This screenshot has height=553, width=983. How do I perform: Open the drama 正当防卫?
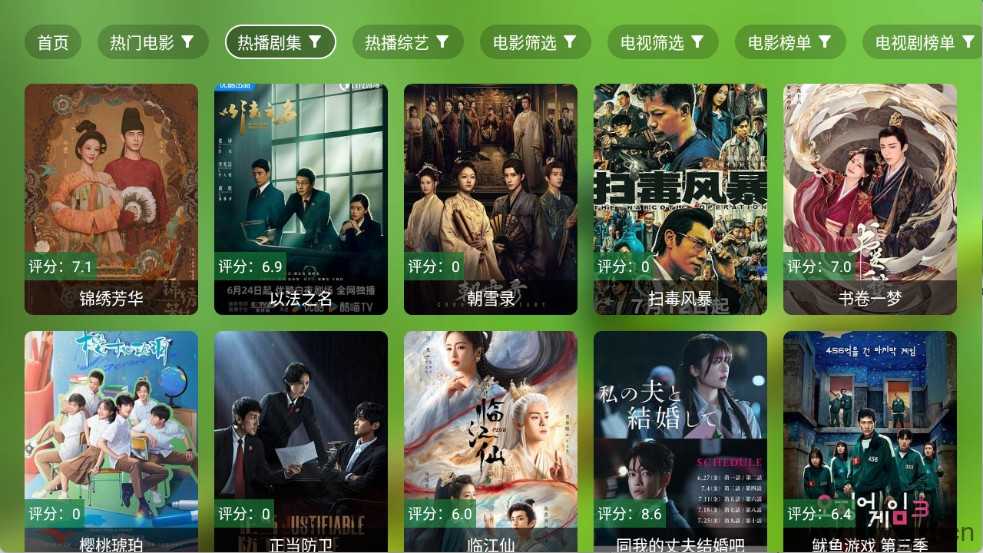click(300, 440)
